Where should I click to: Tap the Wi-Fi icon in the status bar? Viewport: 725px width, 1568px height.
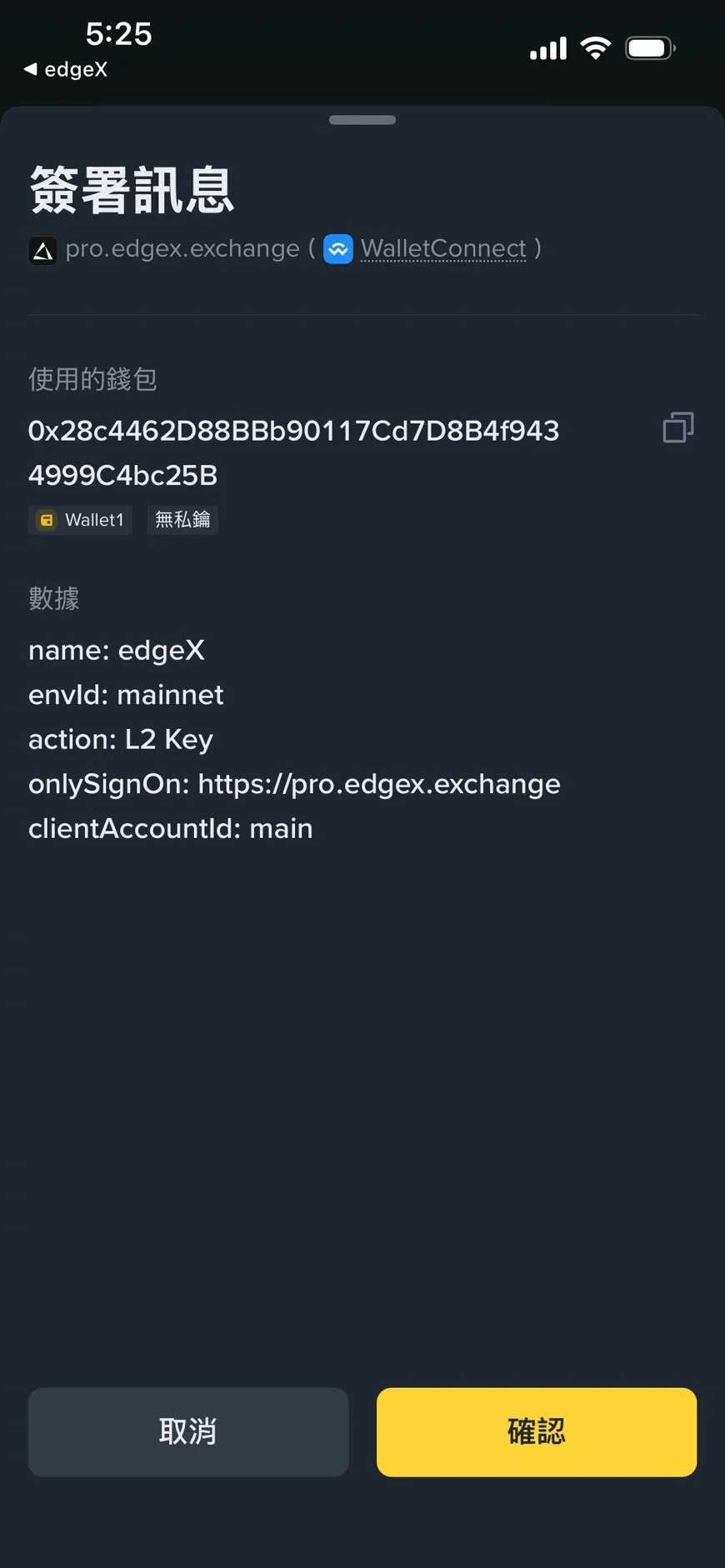[594, 48]
